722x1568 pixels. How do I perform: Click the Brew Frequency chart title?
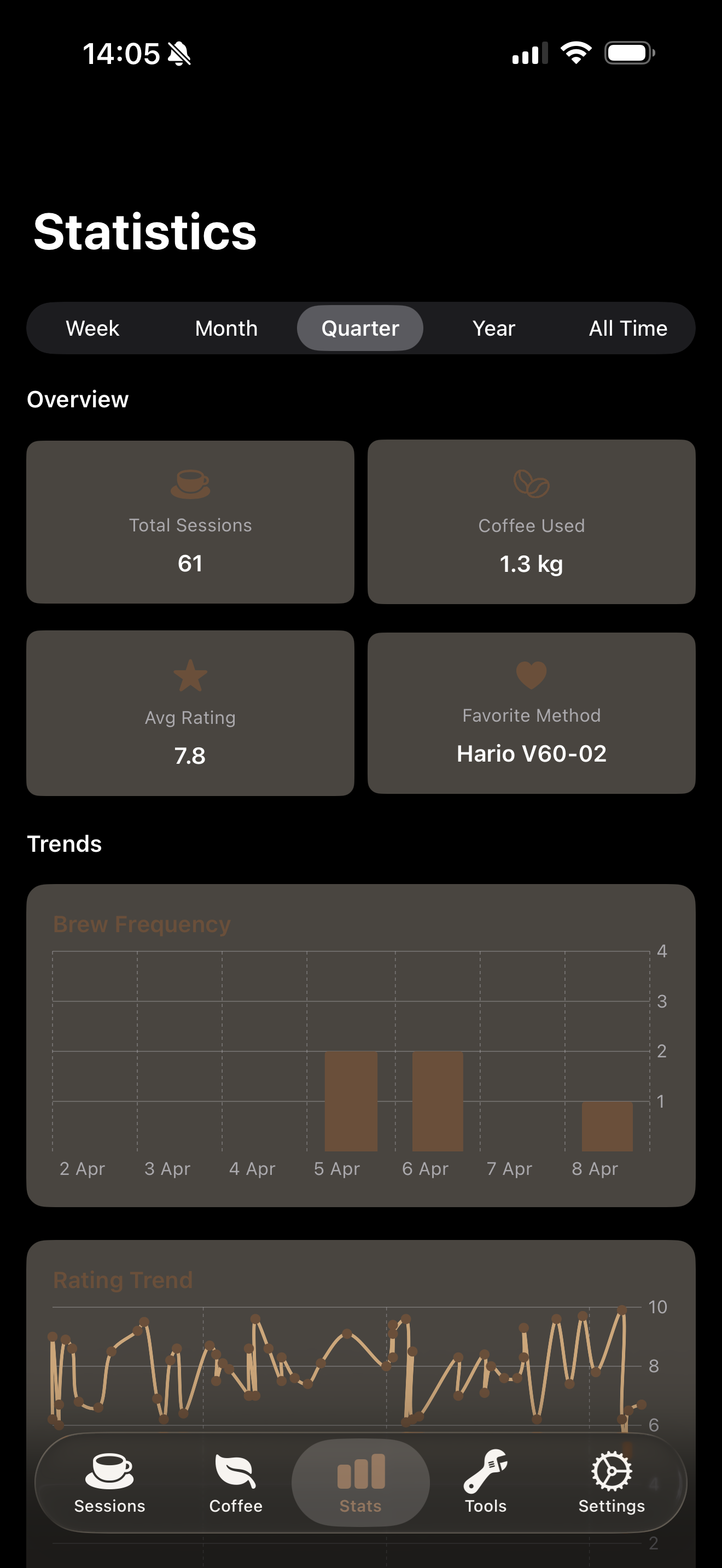pos(142,924)
